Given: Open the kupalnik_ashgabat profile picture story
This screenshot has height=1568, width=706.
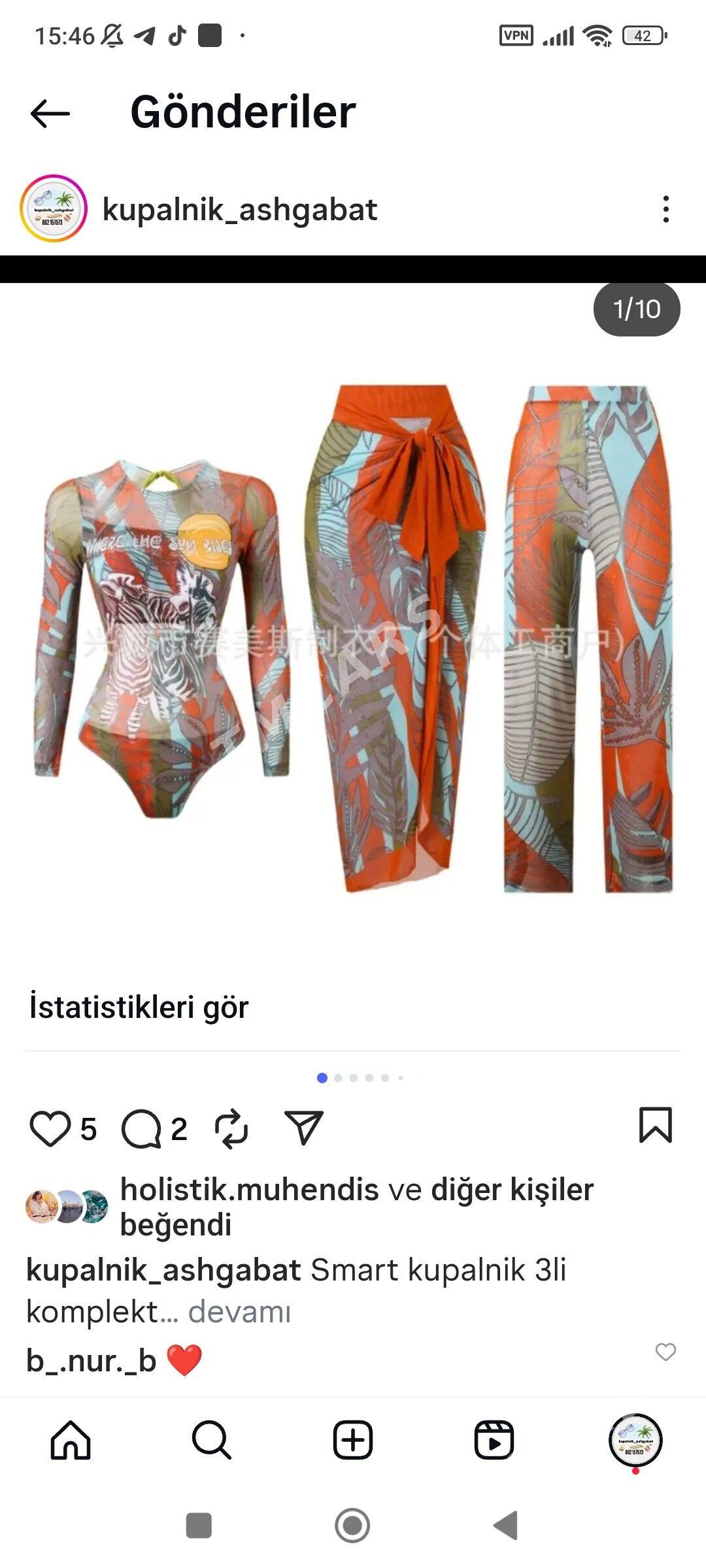Looking at the screenshot, I should (x=54, y=209).
